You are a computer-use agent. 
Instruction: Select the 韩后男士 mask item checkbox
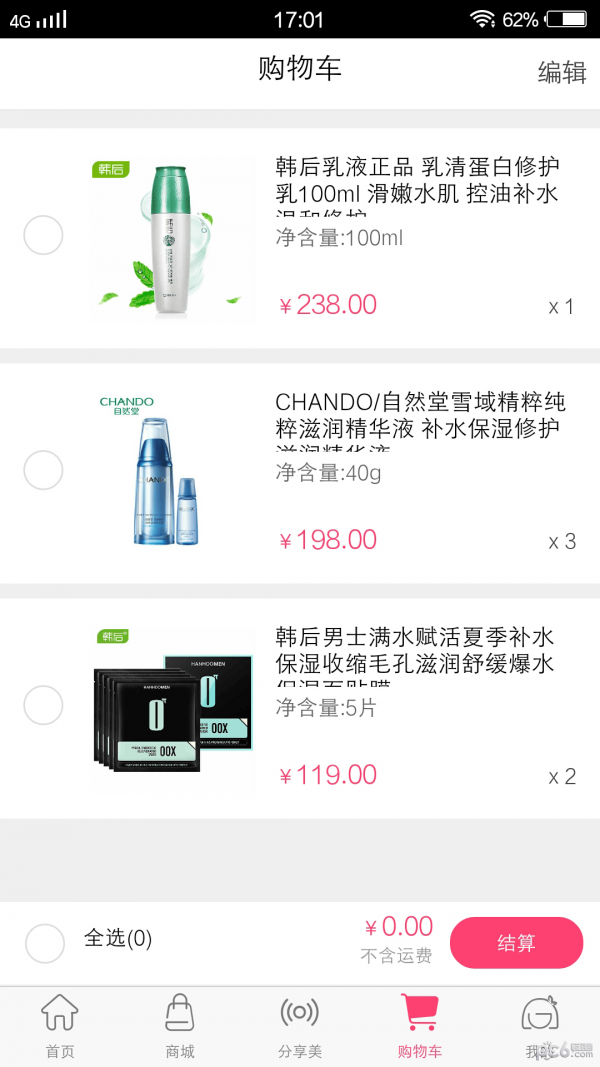(43, 705)
